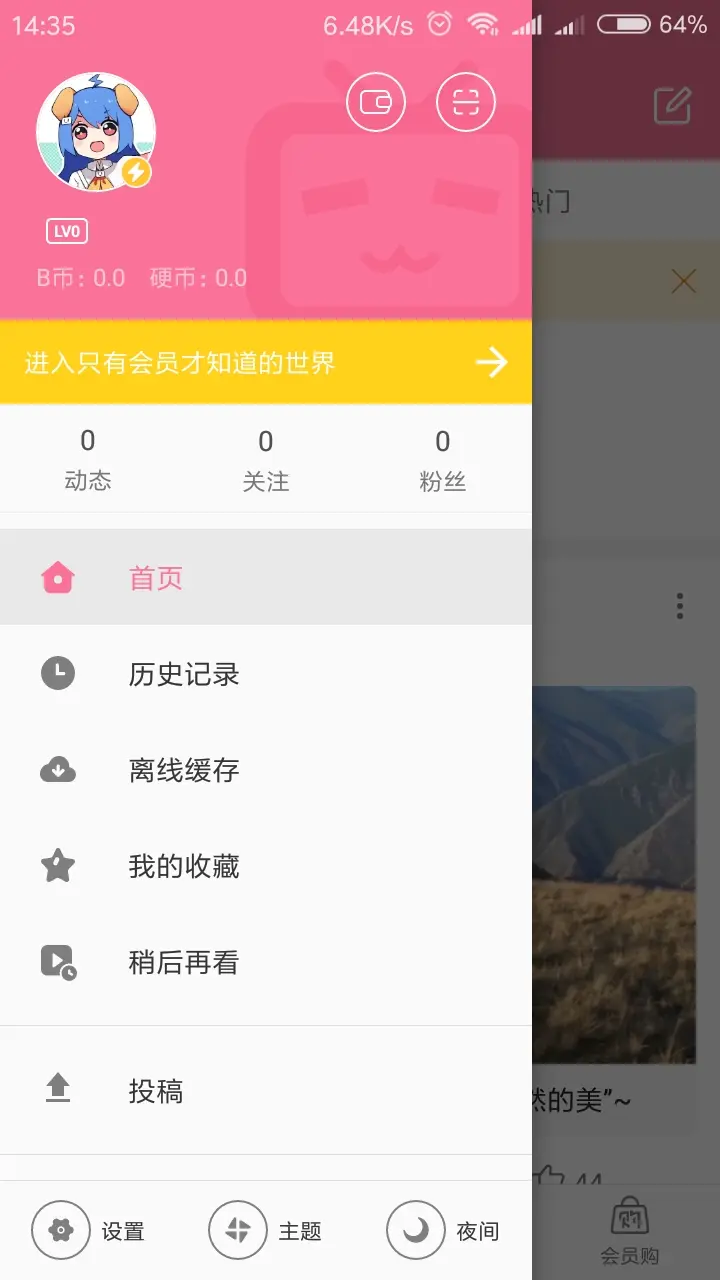Tap the profile avatar

pos(96,132)
